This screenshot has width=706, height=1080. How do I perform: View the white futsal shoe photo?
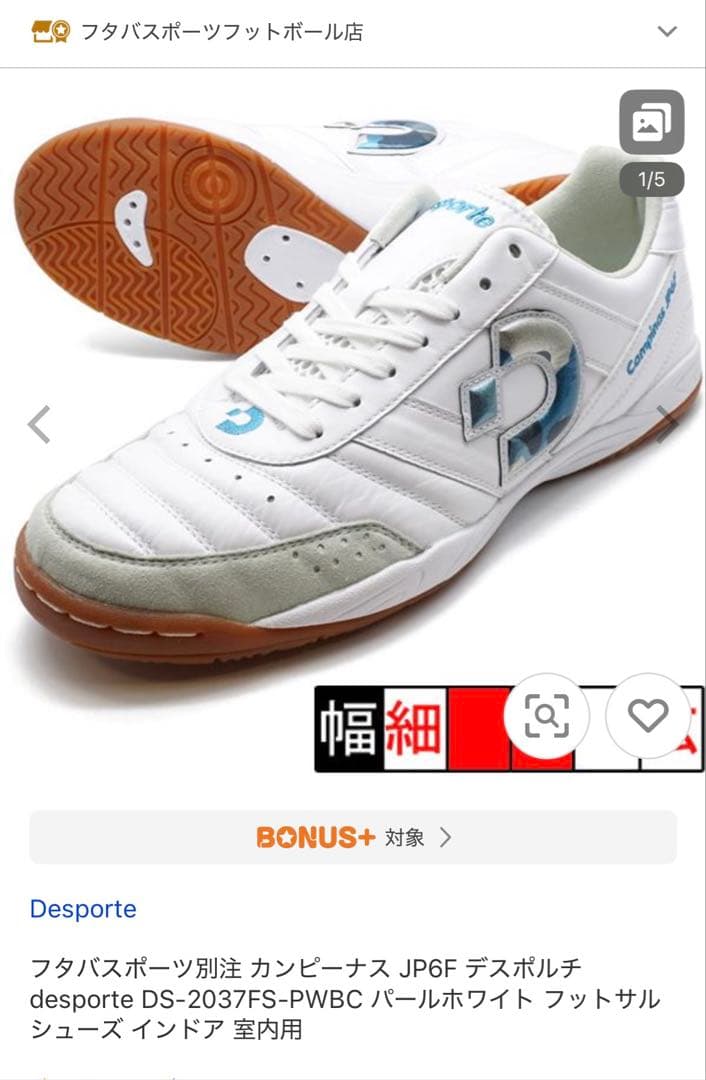point(350,400)
